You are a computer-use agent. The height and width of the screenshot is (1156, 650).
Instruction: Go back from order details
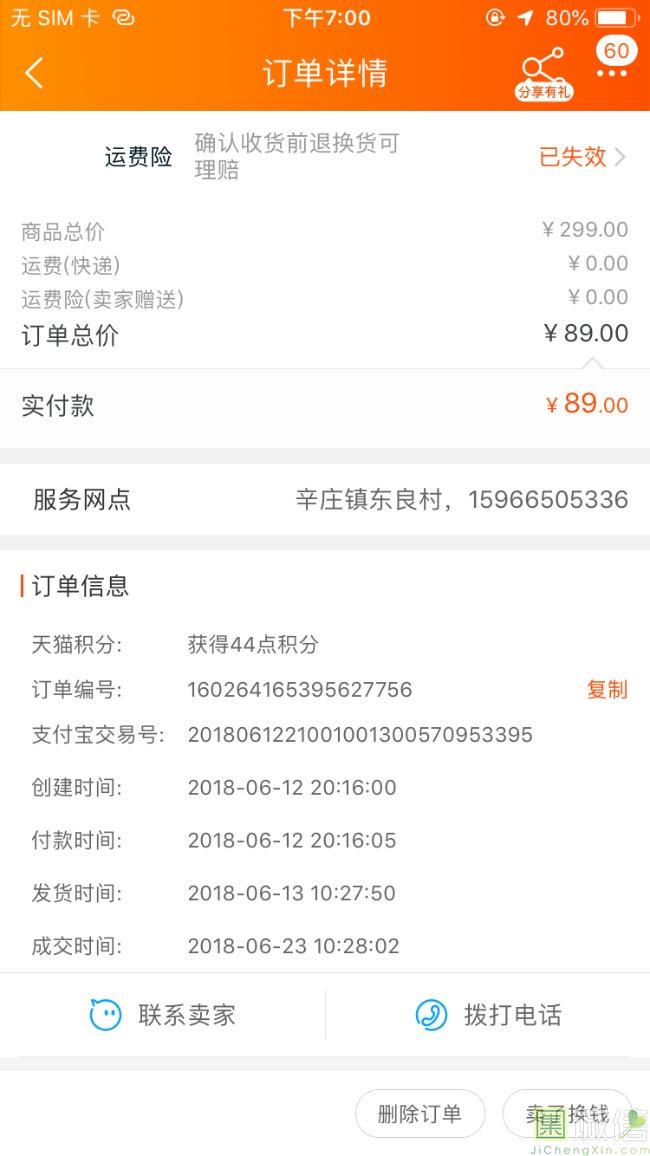(x=34, y=73)
